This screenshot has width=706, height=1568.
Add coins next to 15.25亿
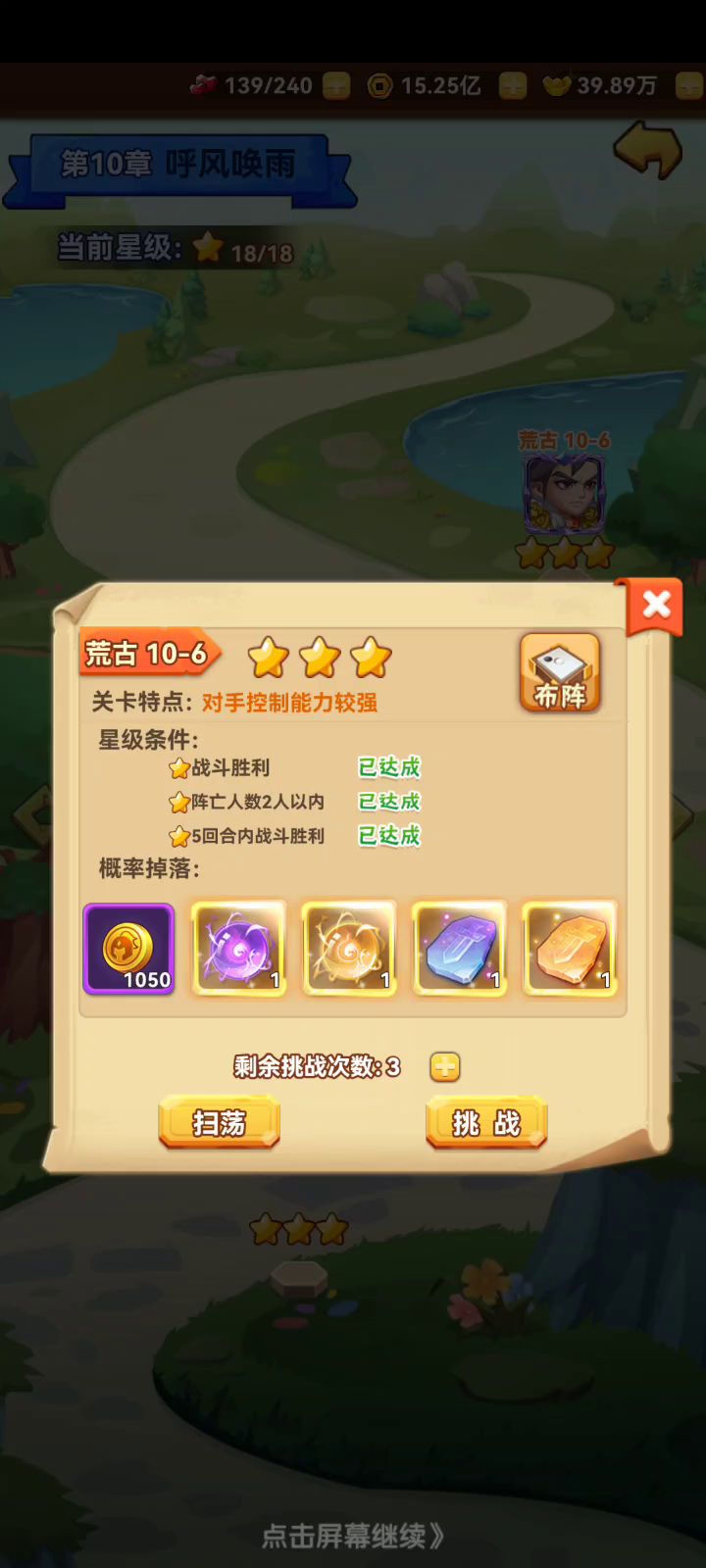coord(513,86)
